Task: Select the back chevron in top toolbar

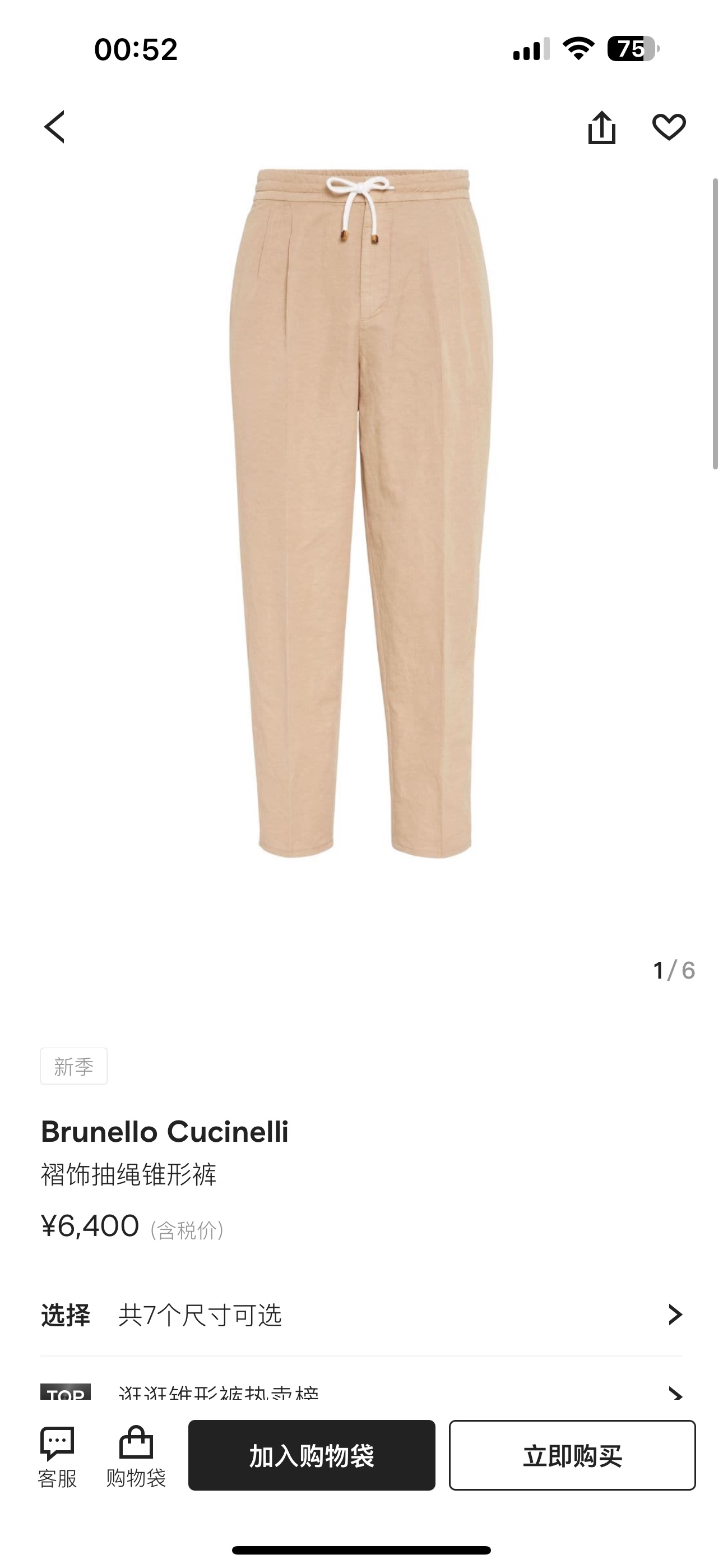Action: (55, 127)
